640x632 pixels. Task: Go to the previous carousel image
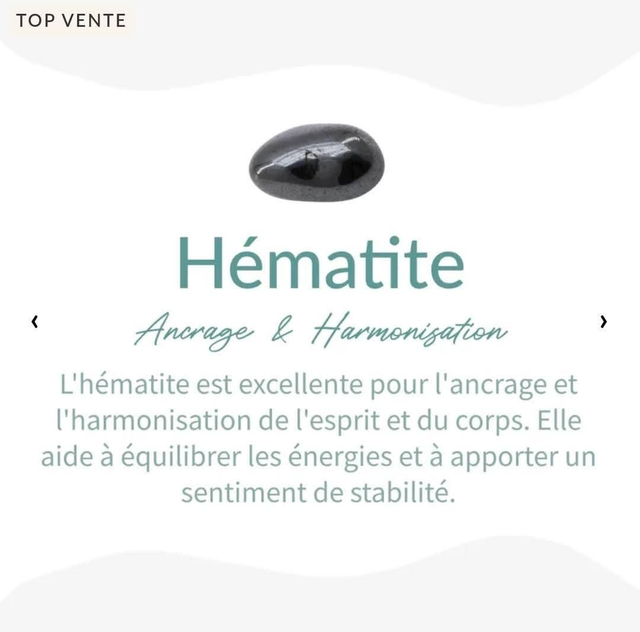35,321
